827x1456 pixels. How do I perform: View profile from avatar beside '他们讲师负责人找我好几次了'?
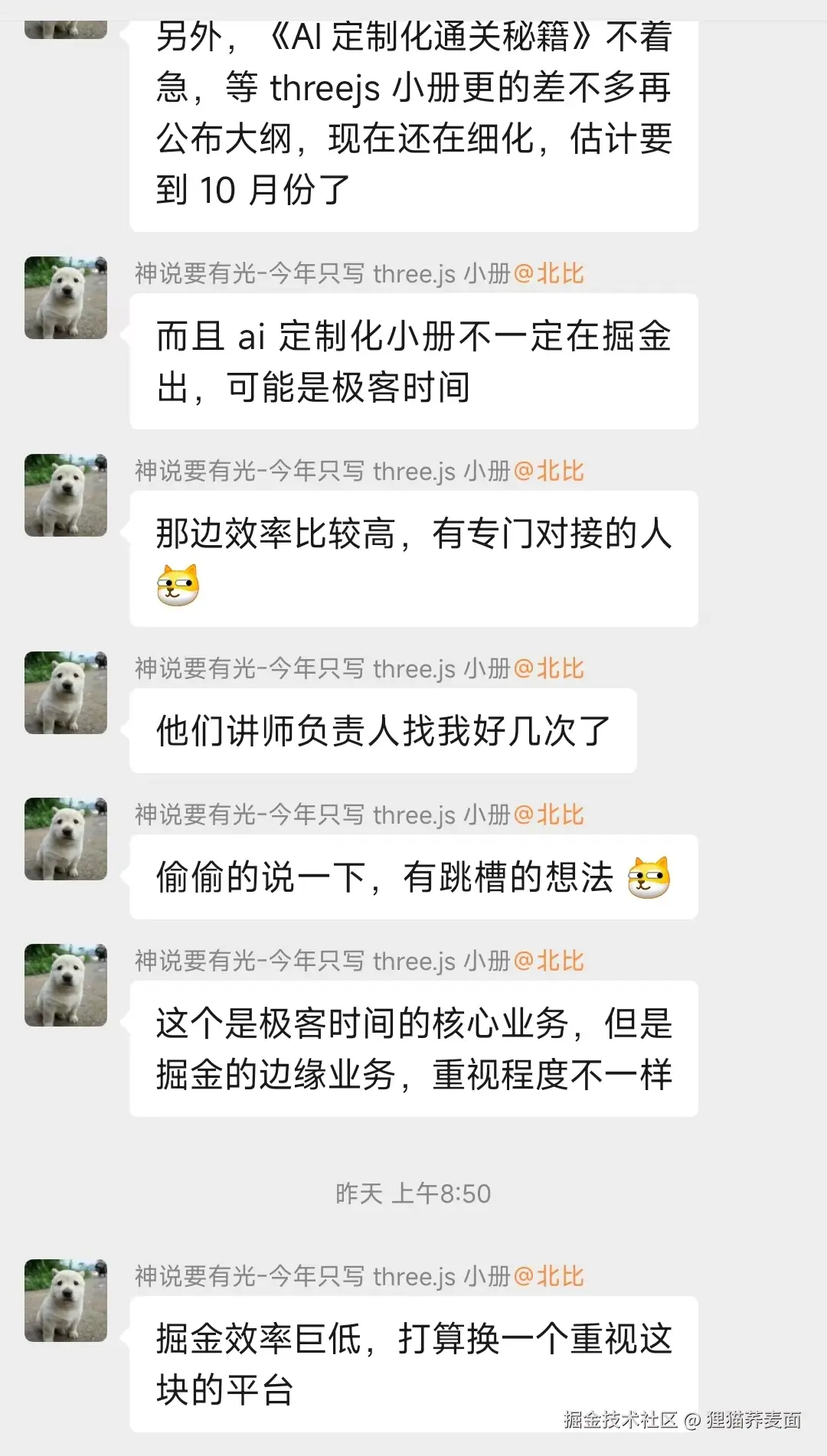tap(66, 693)
